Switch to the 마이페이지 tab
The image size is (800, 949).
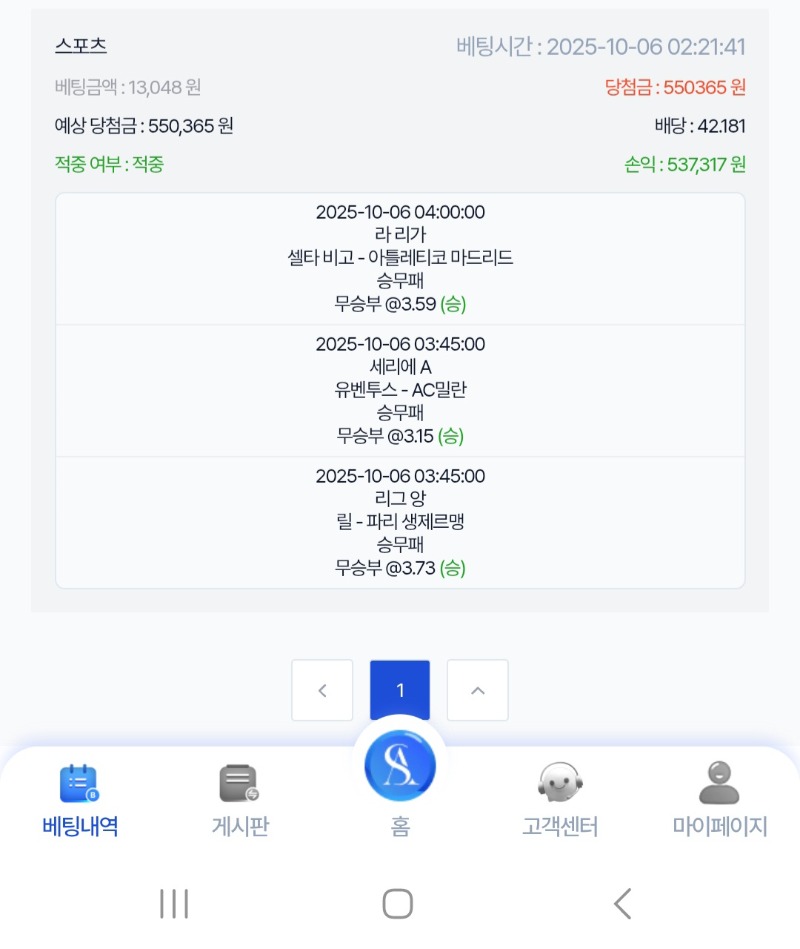coord(719,800)
